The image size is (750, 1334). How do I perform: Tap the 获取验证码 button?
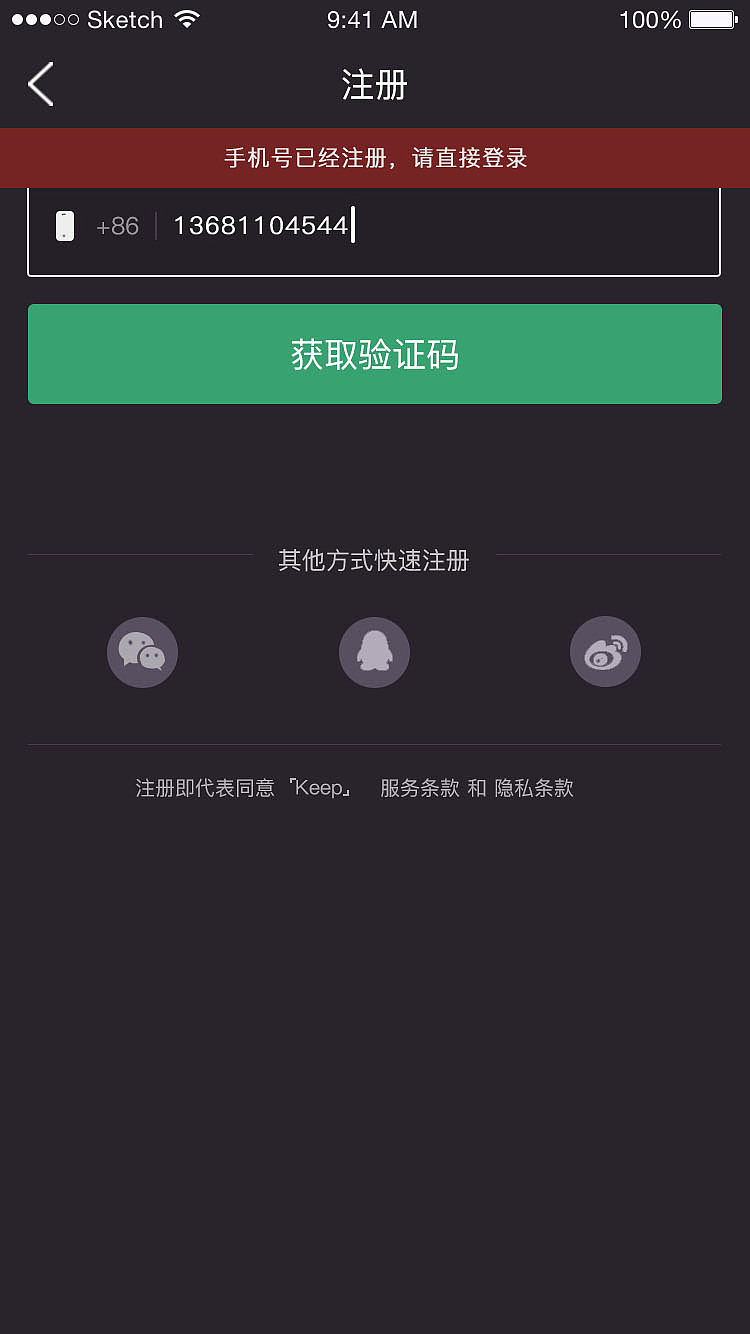(x=374, y=354)
